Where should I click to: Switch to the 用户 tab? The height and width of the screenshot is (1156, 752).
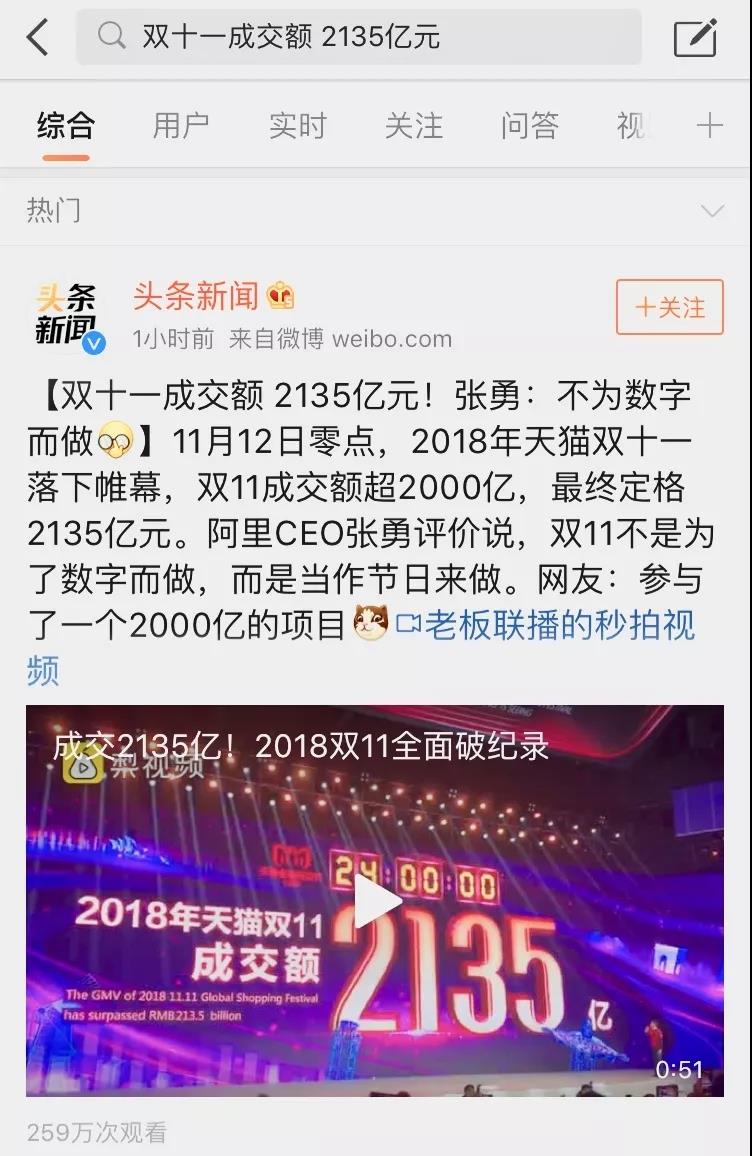(181, 126)
